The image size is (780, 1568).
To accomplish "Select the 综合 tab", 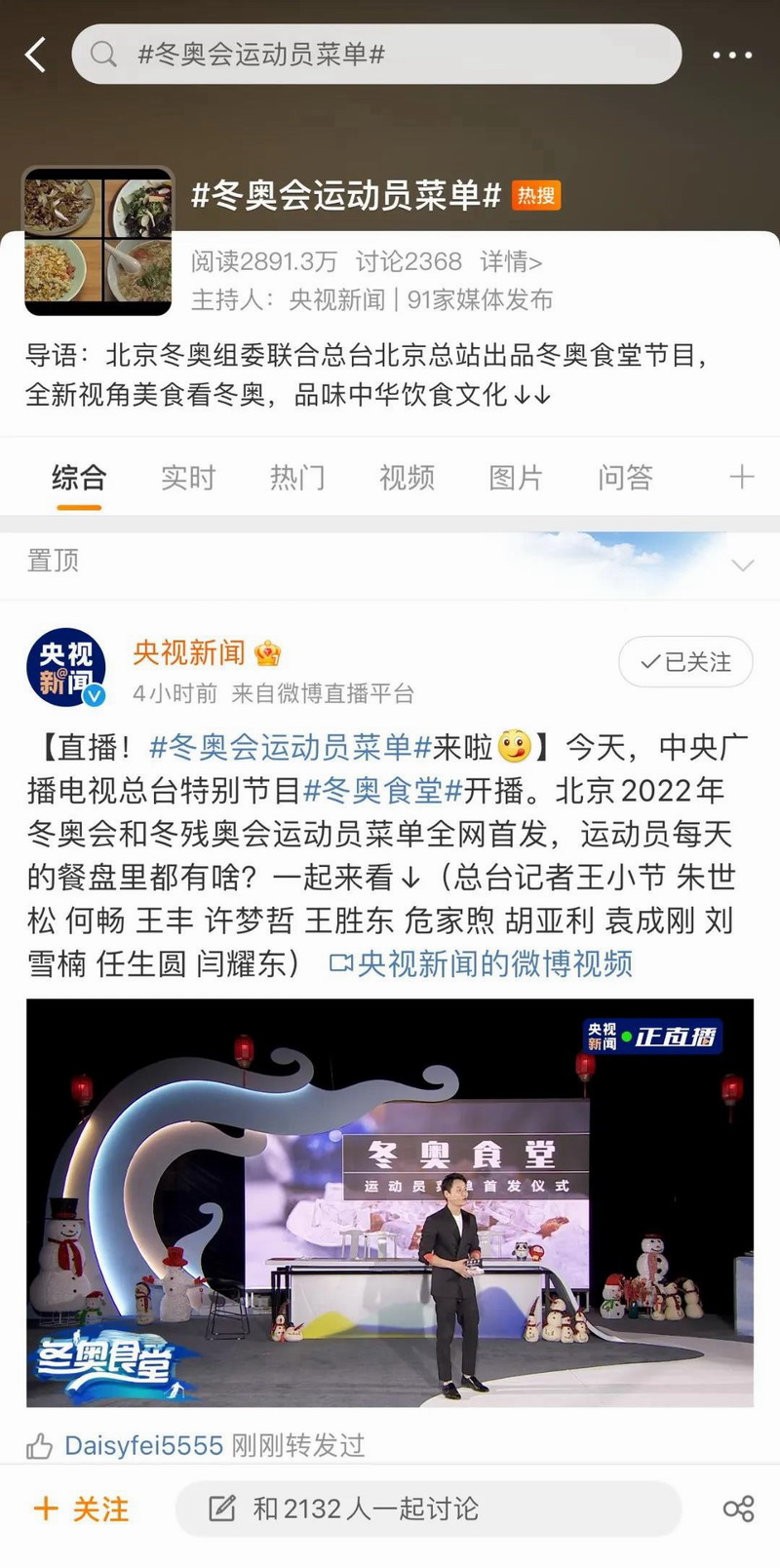I will [79, 478].
